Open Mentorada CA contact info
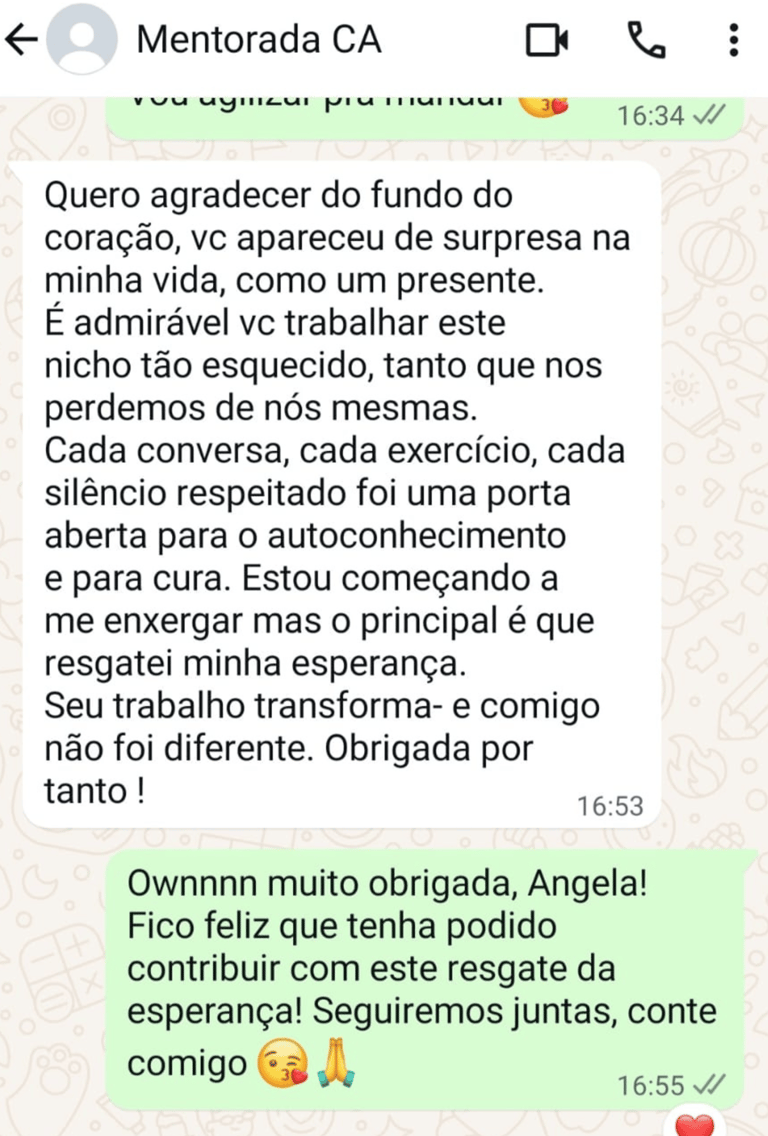Screen dimensions: 768x1136 tap(258, 40)
